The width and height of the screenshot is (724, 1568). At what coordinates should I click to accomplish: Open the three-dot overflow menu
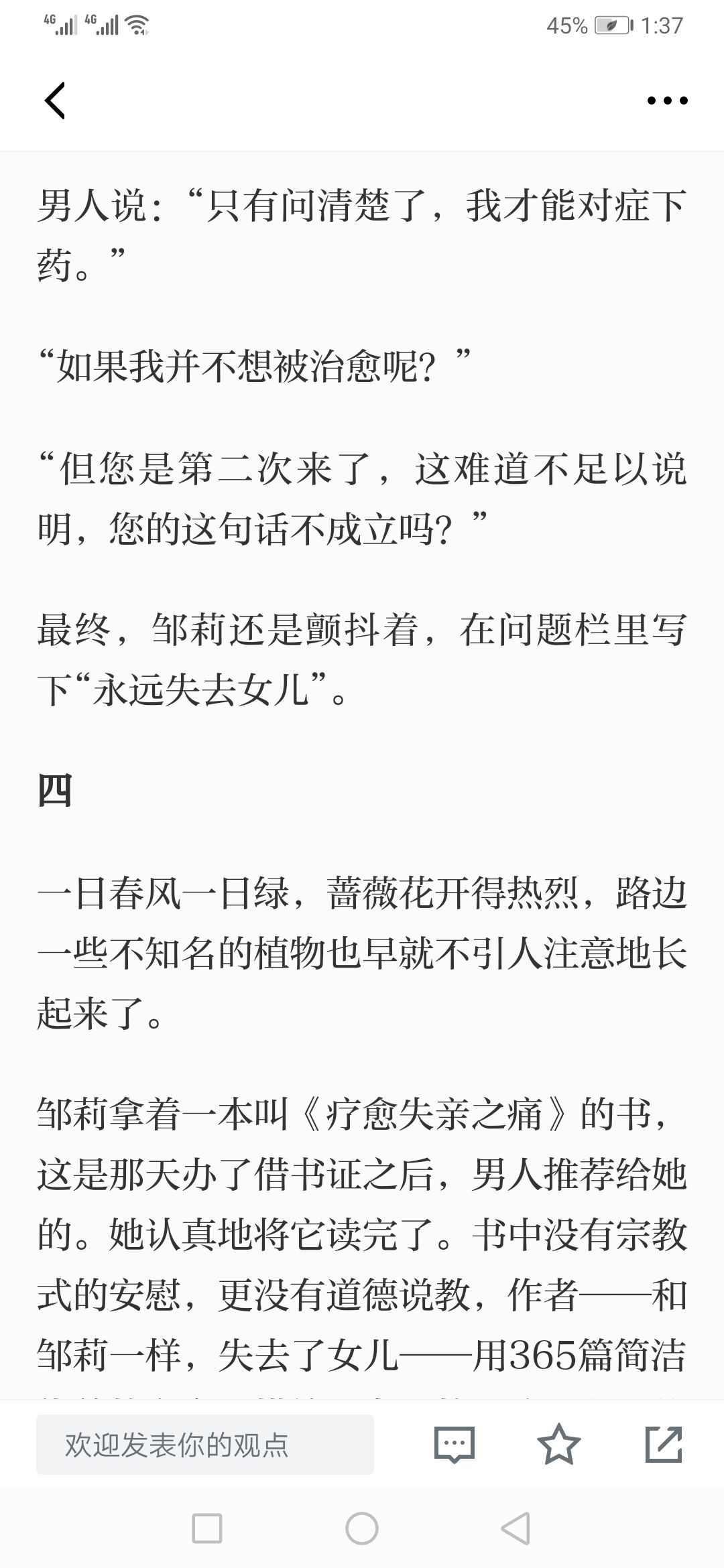coord(667,101)
